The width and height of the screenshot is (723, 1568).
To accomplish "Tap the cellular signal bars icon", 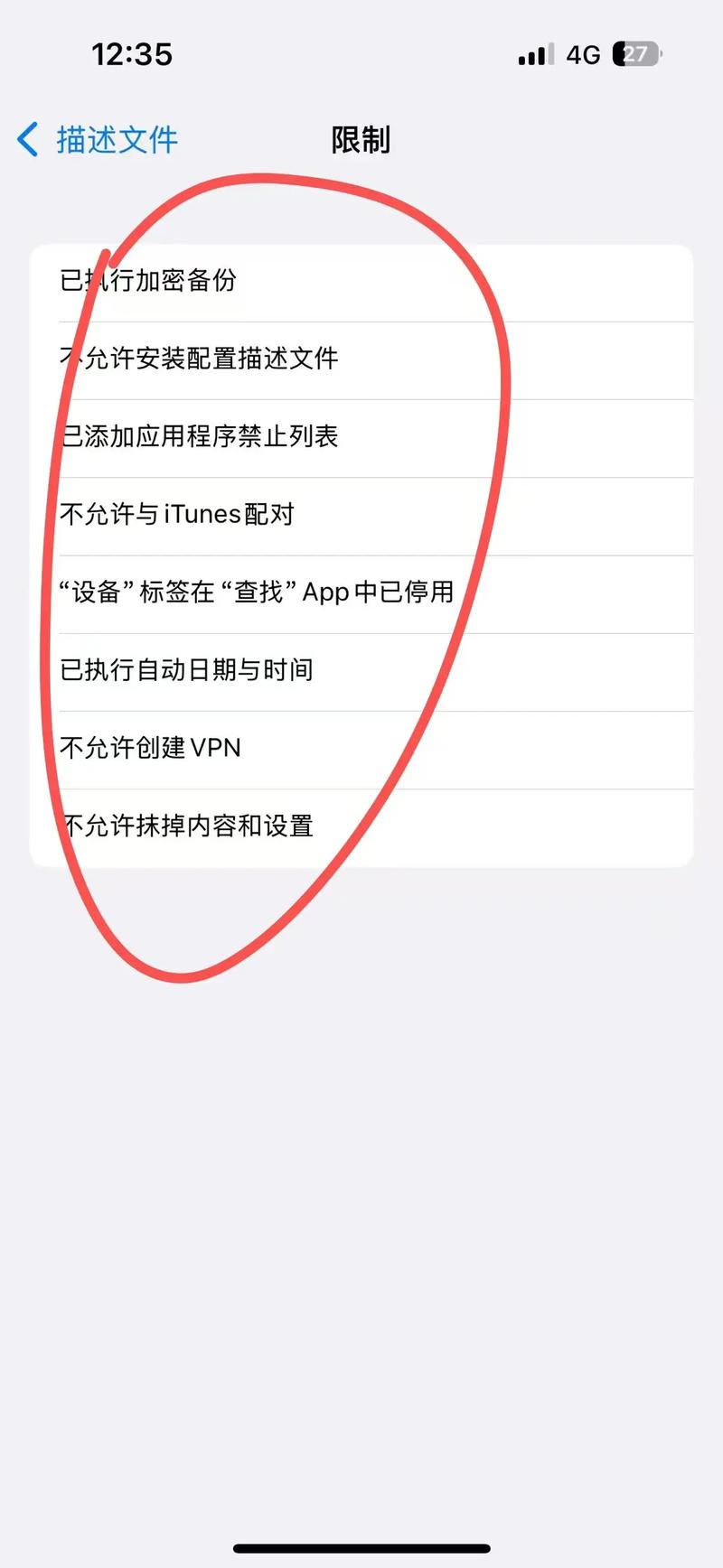I will pos(533,54).
